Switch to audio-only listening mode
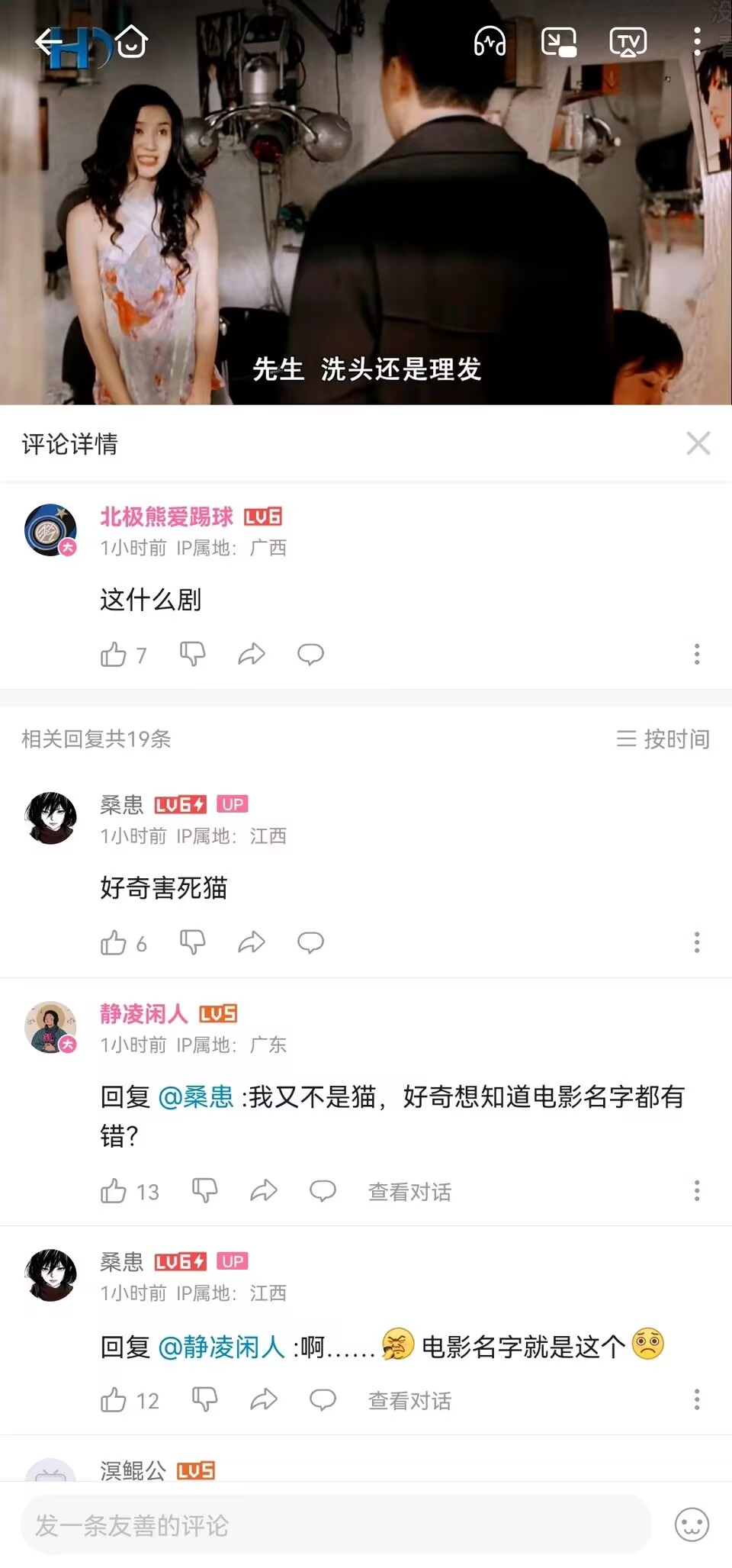The height and width of the screenshot is (1568, 732). (x=490, y=42)
